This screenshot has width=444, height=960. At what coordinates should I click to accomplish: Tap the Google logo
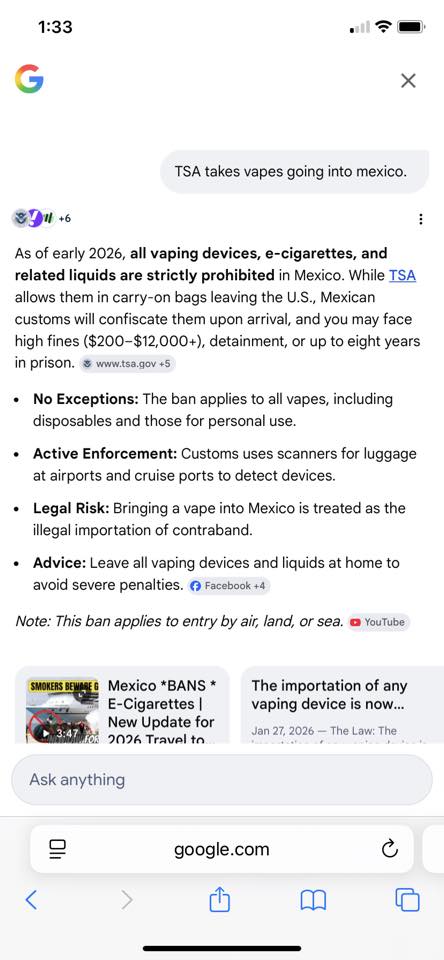(x=29, y=80)
